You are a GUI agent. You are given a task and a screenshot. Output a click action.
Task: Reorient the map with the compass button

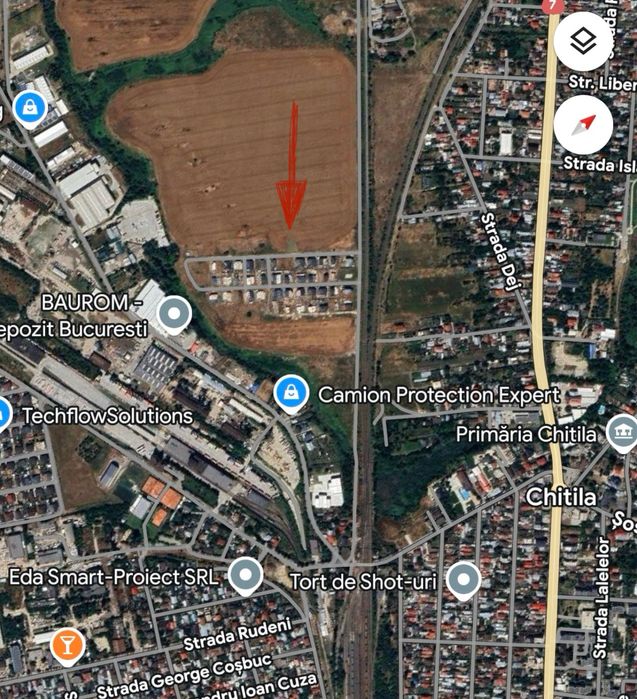pyautogui.click(x=583, y=125)
